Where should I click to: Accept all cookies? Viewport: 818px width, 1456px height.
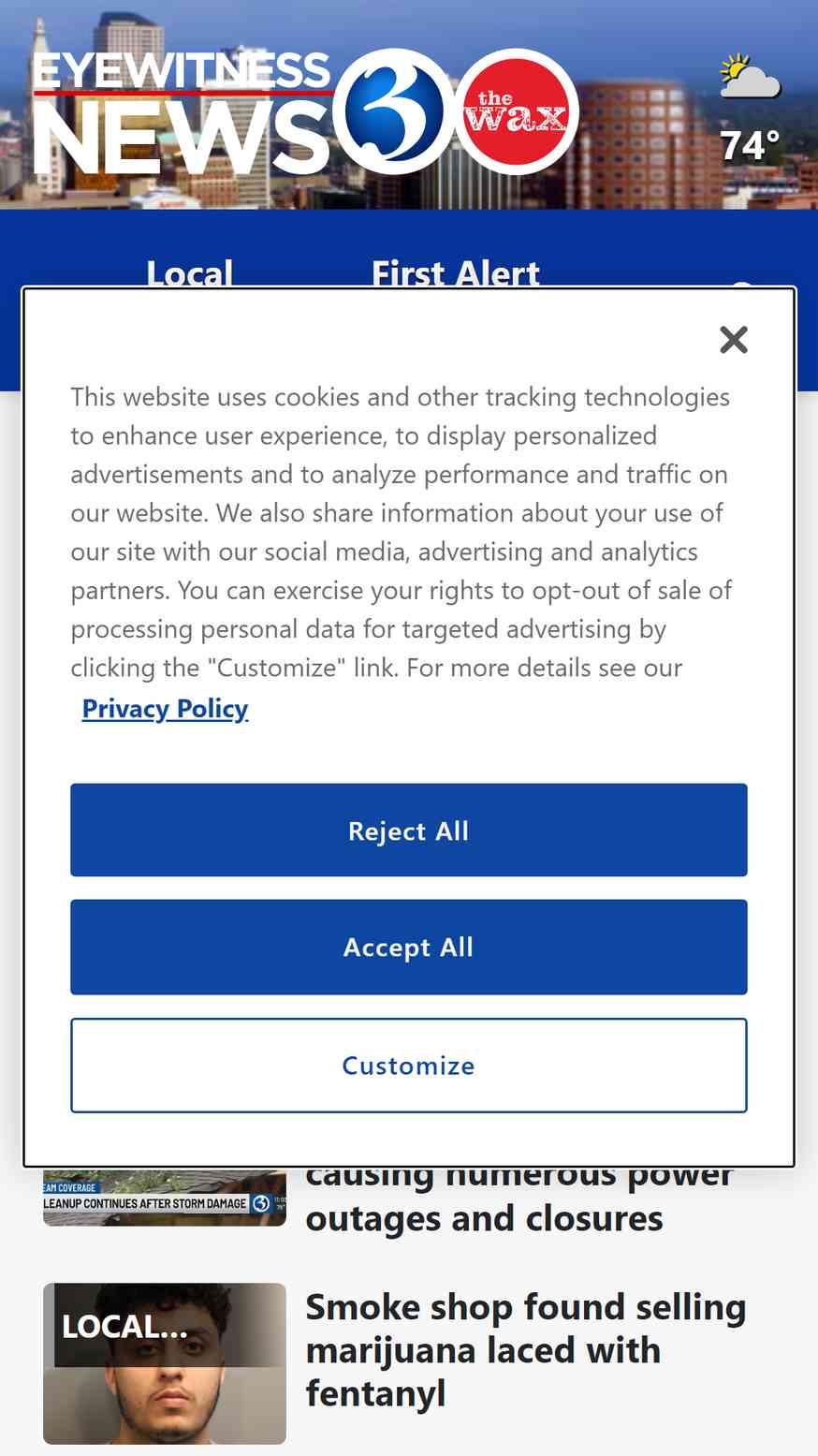tap(409, 948)
